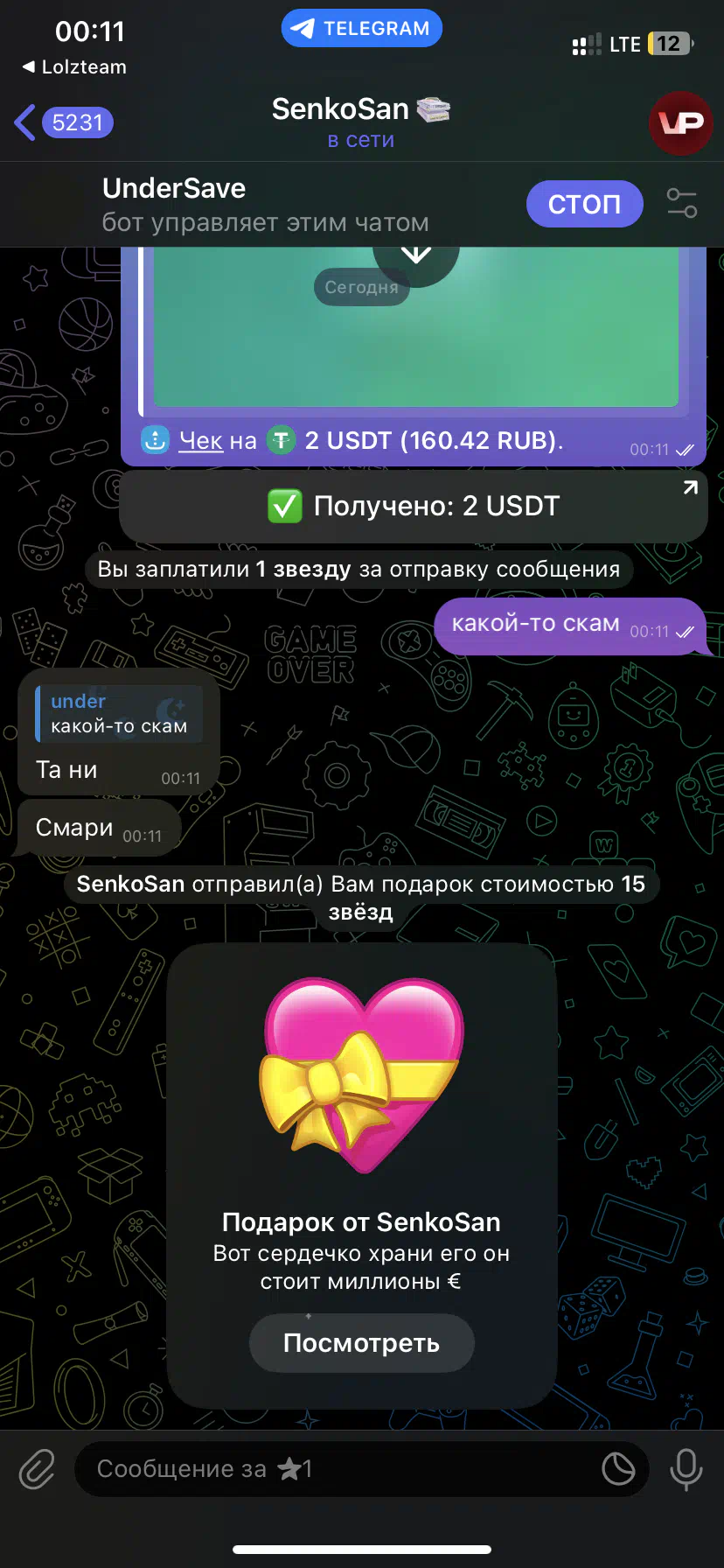This screenshot has width=724, height=1568.
Task: Return to Lolzteam app via back link
Action: pos(74,66)
